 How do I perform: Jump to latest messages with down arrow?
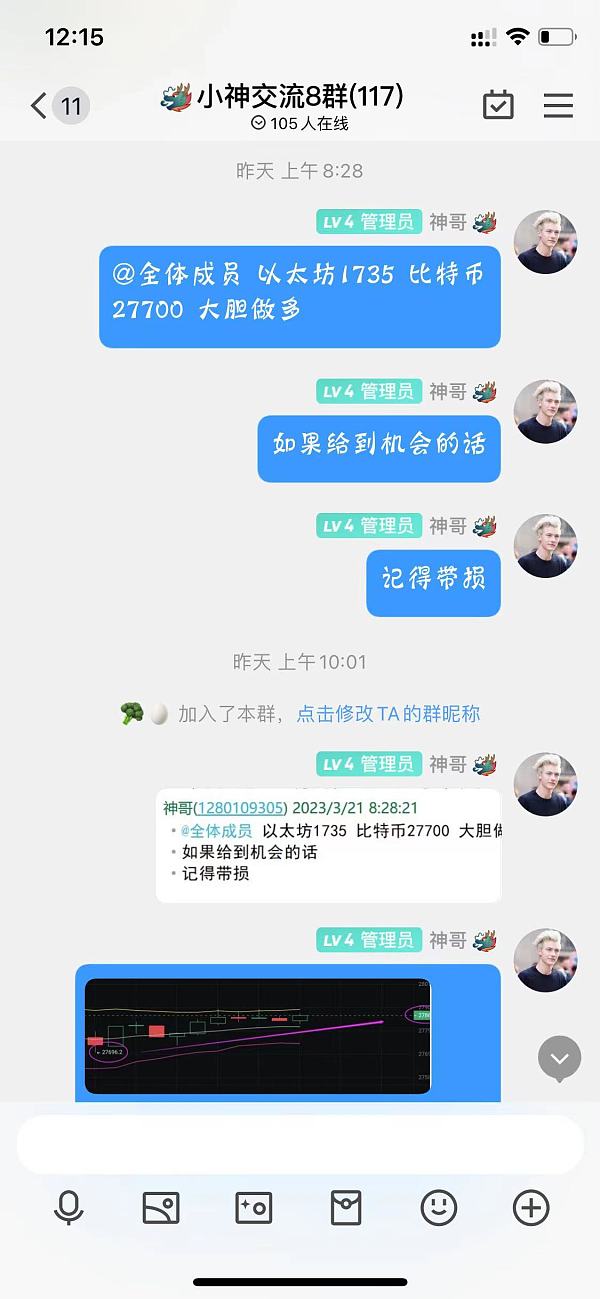[x=559, y=1059]
